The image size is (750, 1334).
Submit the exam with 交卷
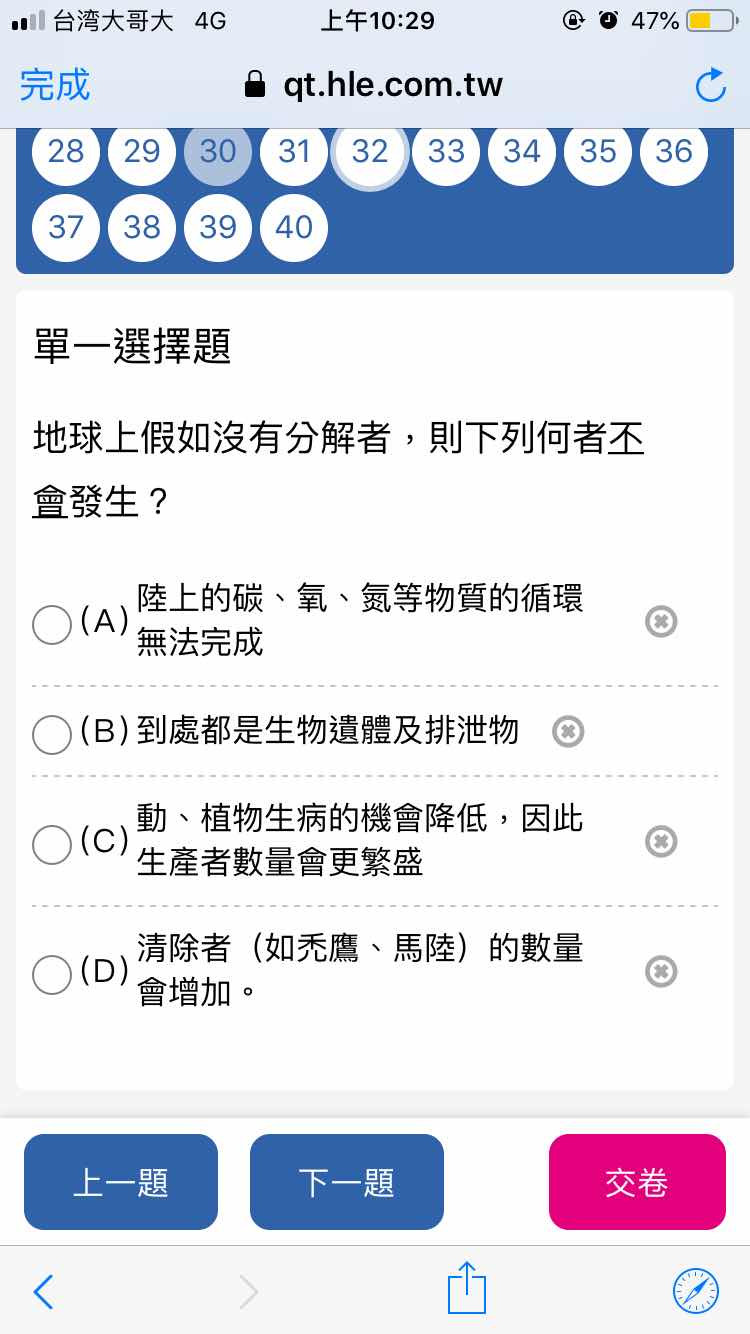click(637, 1182)
